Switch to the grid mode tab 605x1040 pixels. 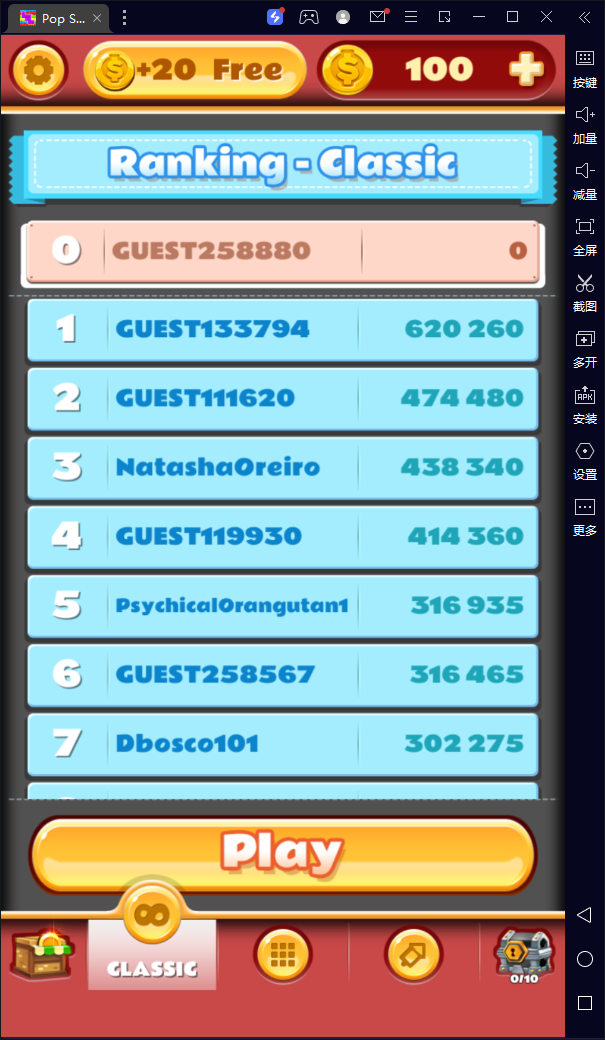pyautogui.click(x=282, y=955)
